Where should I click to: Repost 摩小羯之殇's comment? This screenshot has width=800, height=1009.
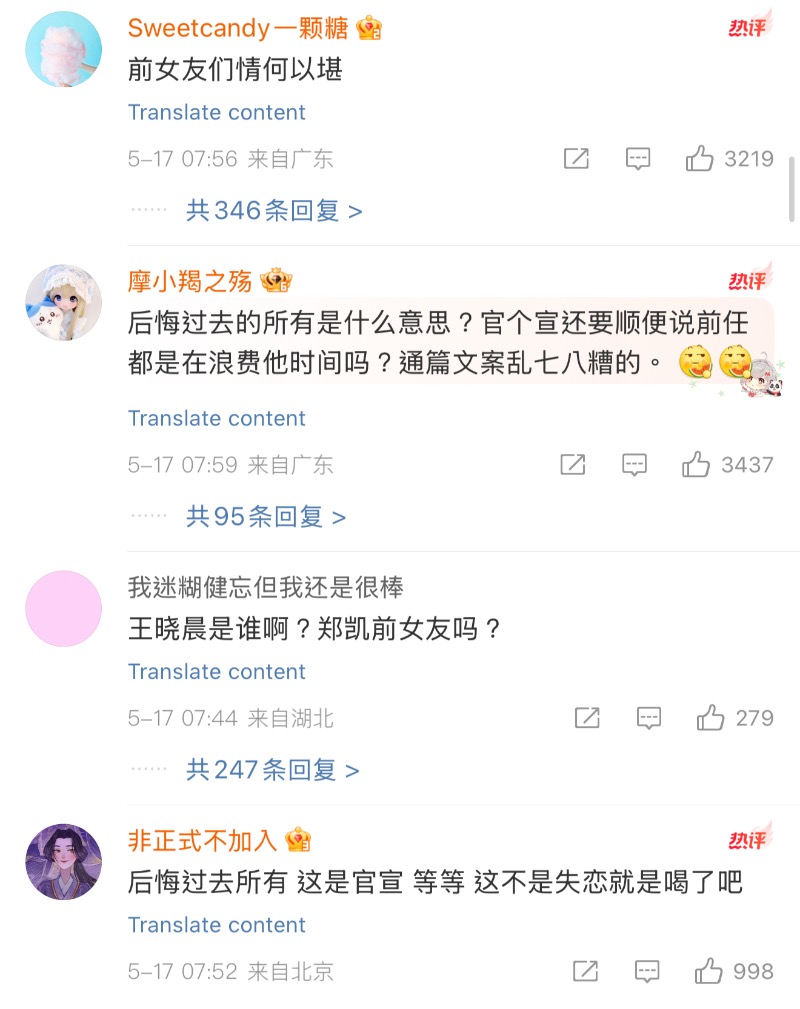click(x=573, y=464)
